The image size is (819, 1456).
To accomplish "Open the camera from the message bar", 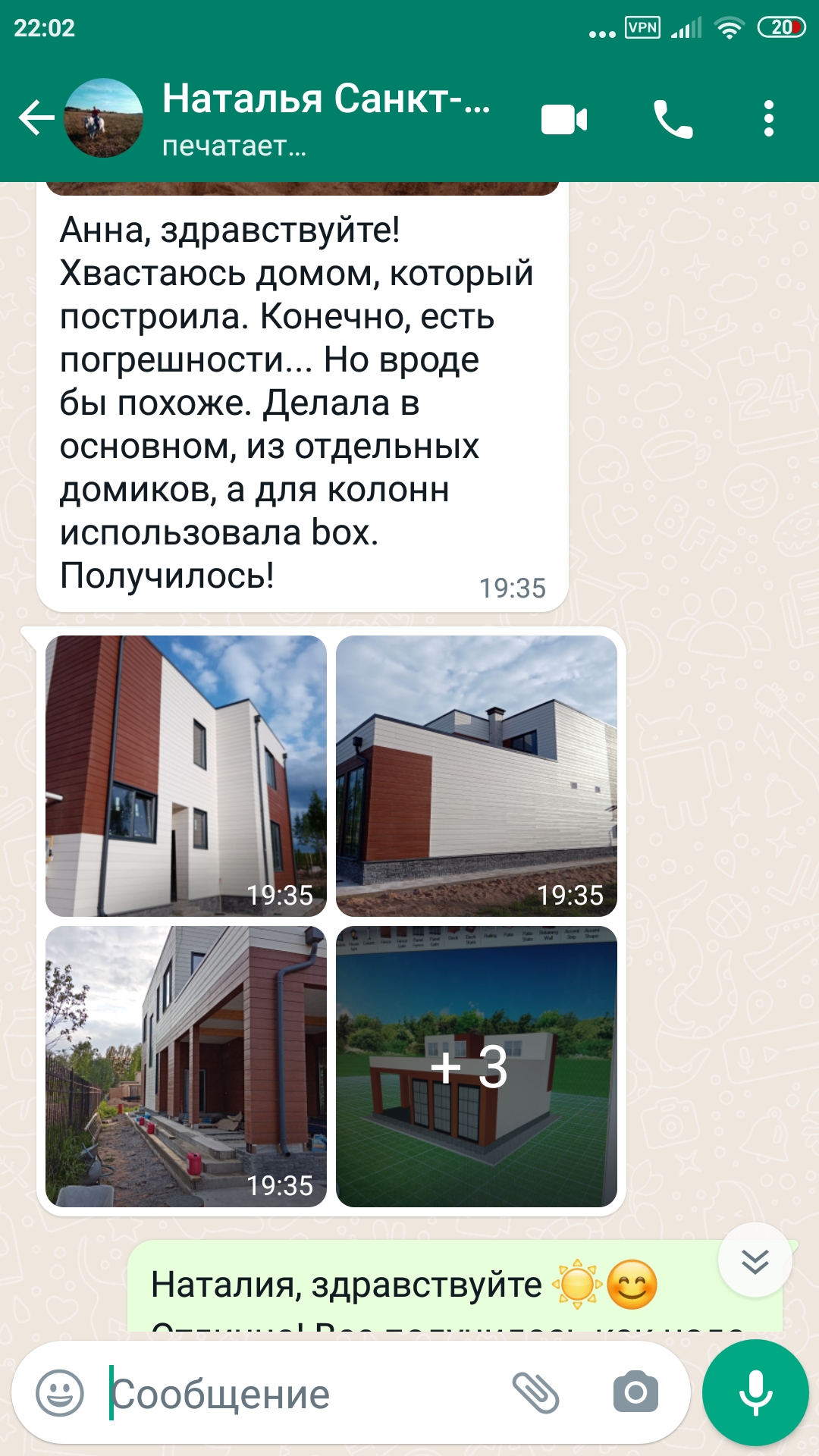I will coord(635,1393).
